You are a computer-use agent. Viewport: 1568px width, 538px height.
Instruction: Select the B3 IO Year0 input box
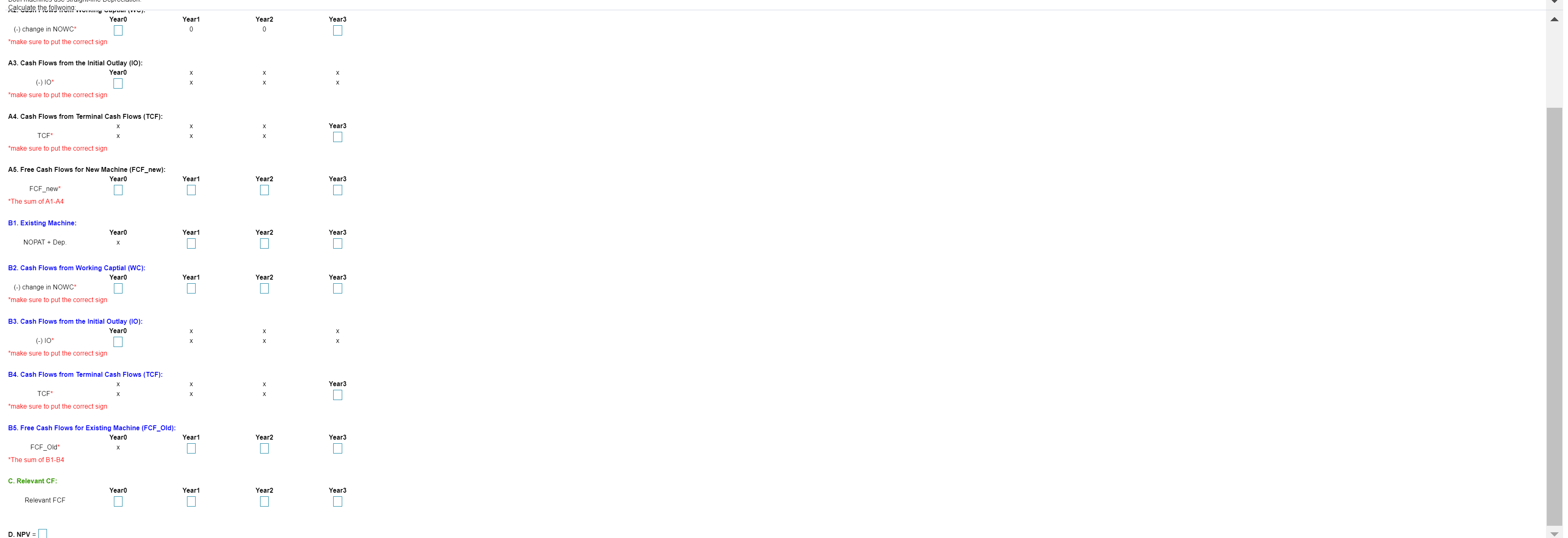[118, 342]
